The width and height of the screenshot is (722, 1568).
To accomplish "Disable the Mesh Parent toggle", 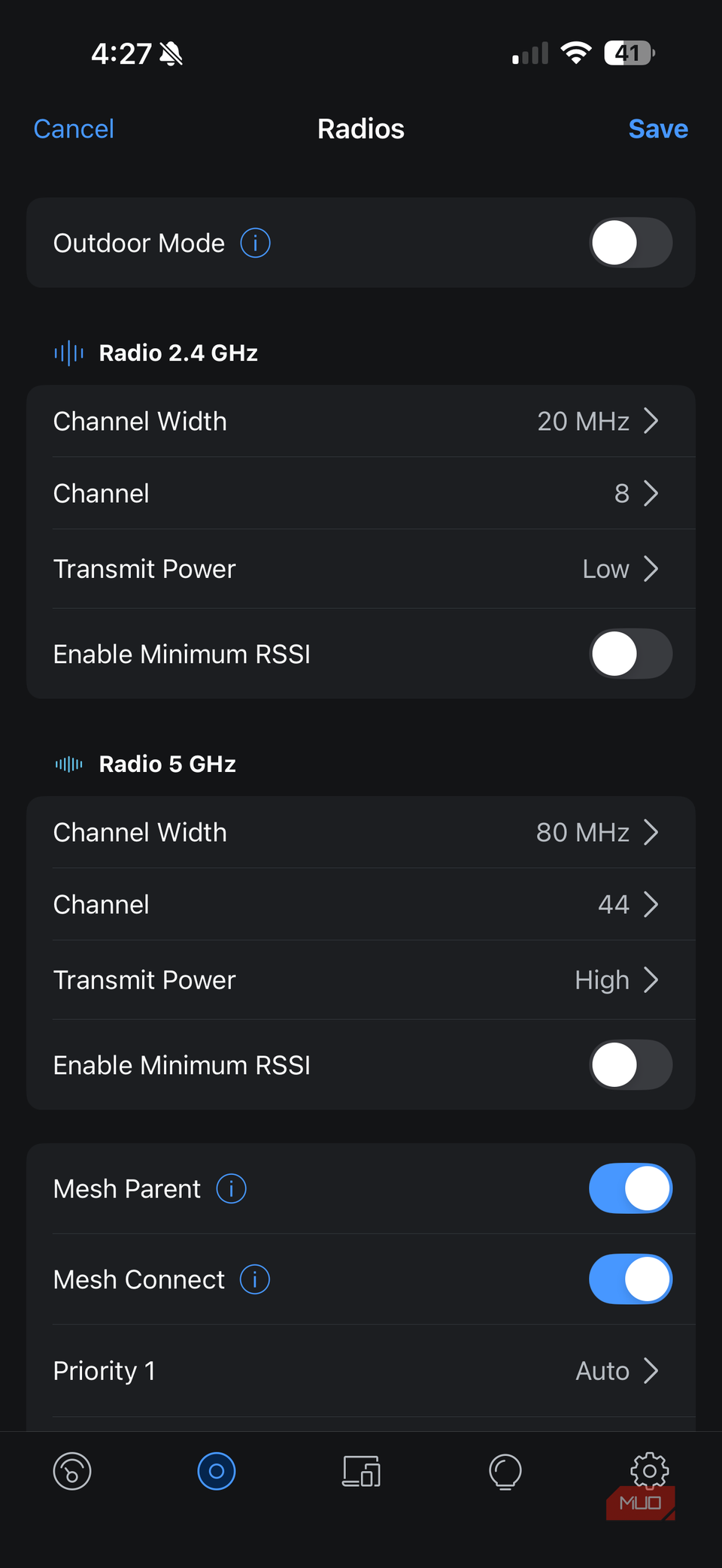I will tap(630, 1188).
